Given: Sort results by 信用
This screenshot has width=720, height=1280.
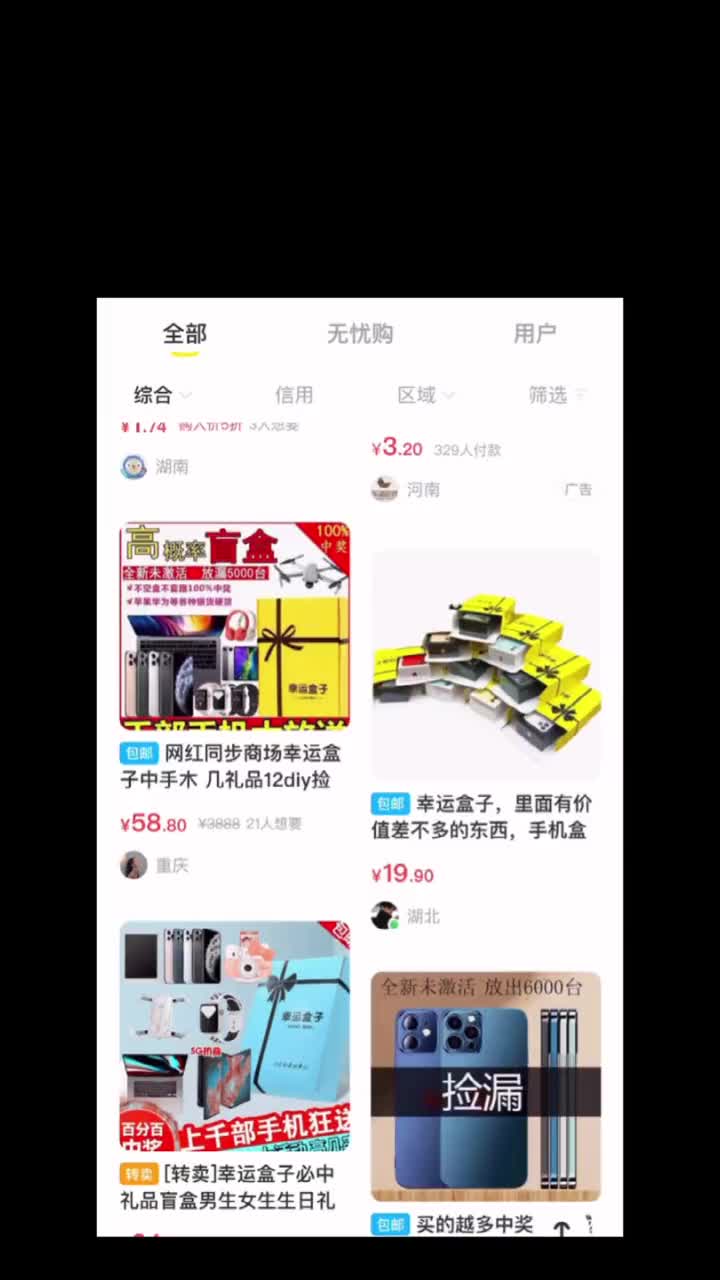Looking at the screenshot, I should pos(294,395).
